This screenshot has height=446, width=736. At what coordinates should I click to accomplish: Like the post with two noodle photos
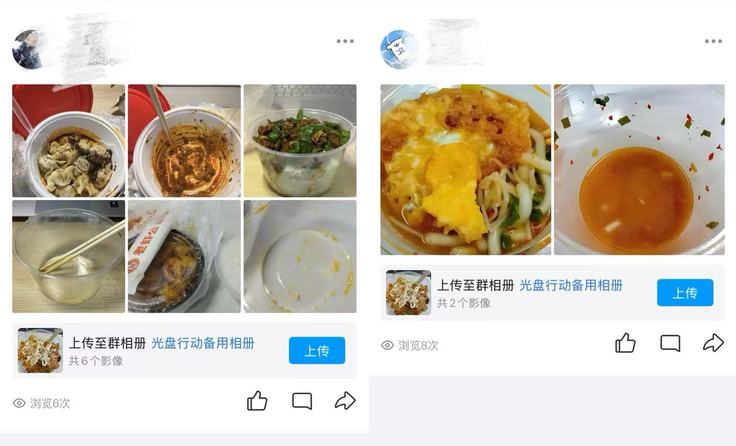tap(625, 344)
